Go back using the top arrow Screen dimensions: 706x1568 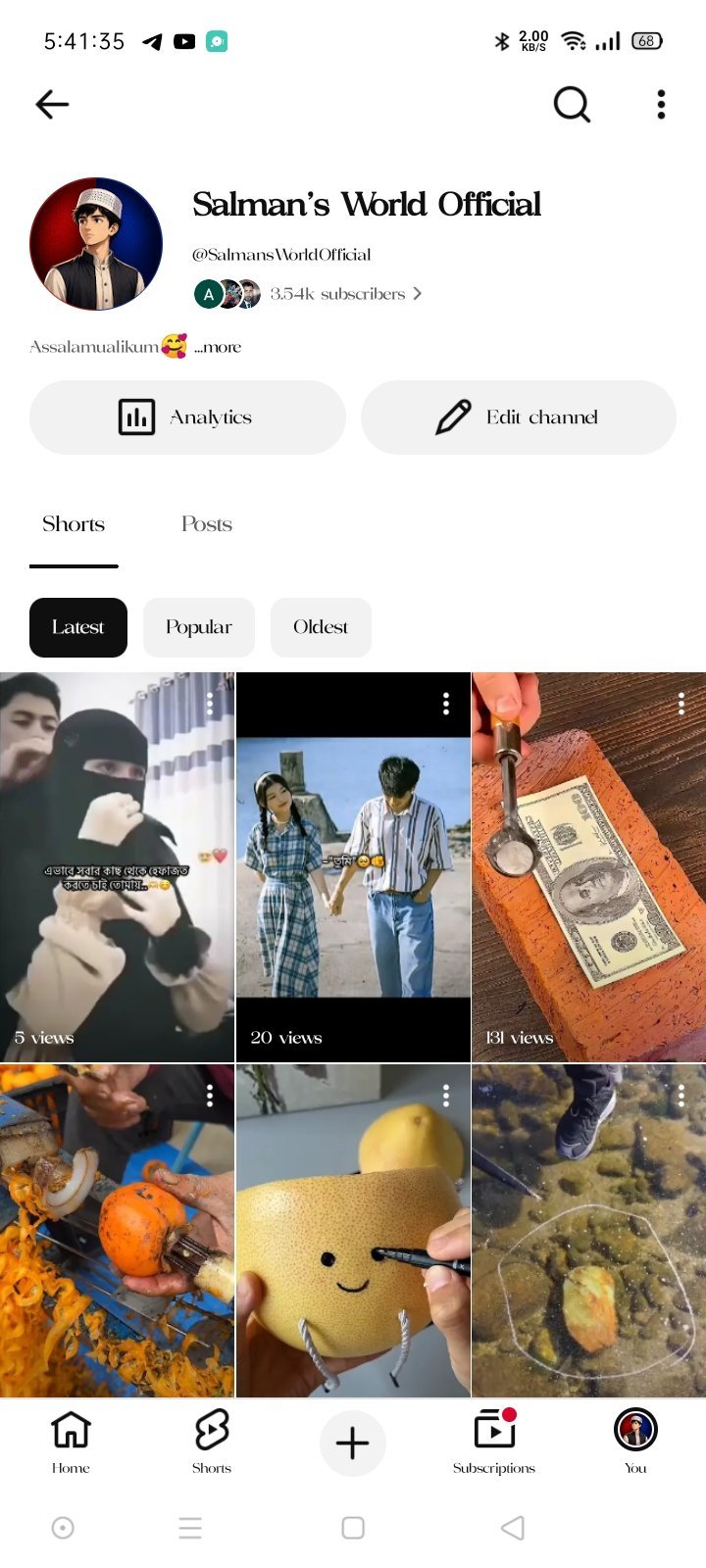52,104
